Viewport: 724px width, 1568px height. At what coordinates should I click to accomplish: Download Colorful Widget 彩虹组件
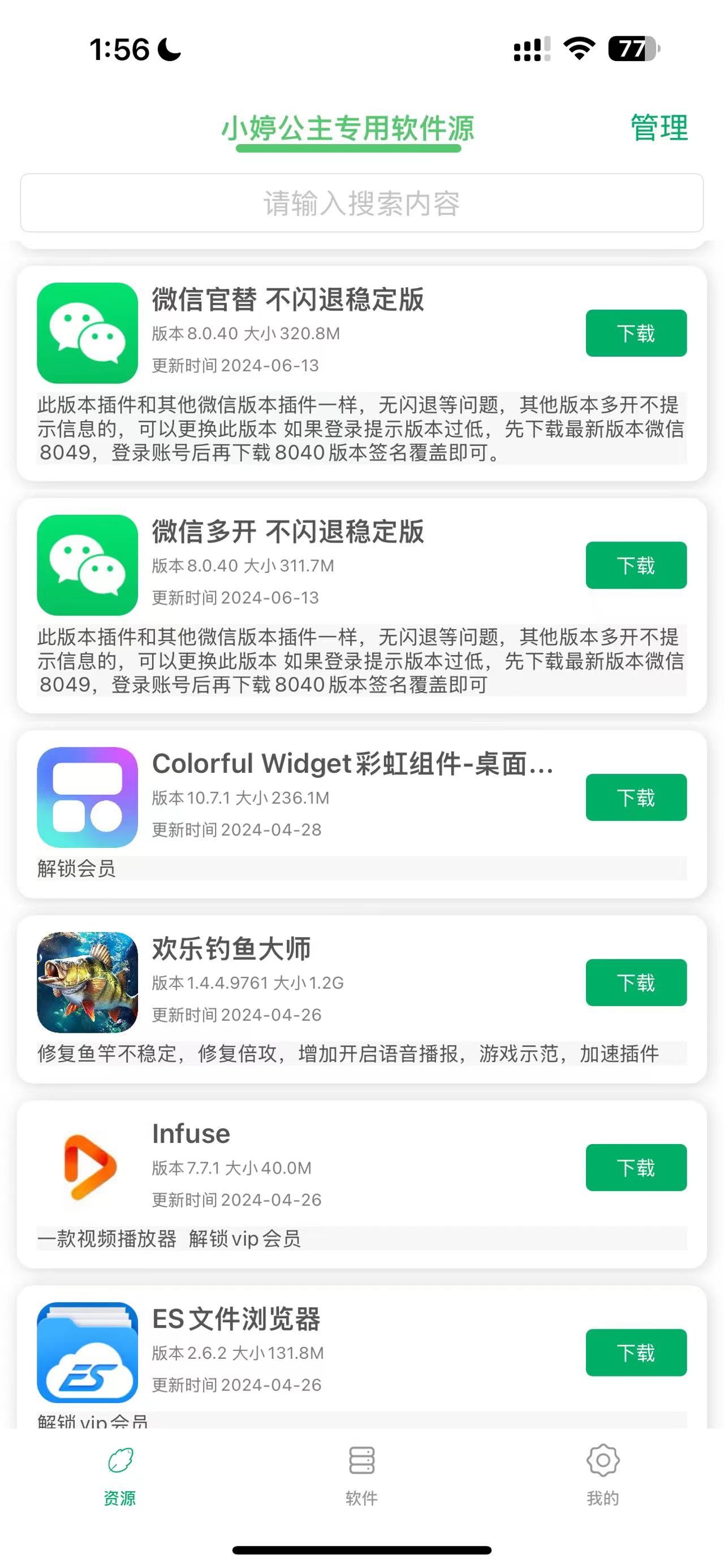[x=636, y=798]
